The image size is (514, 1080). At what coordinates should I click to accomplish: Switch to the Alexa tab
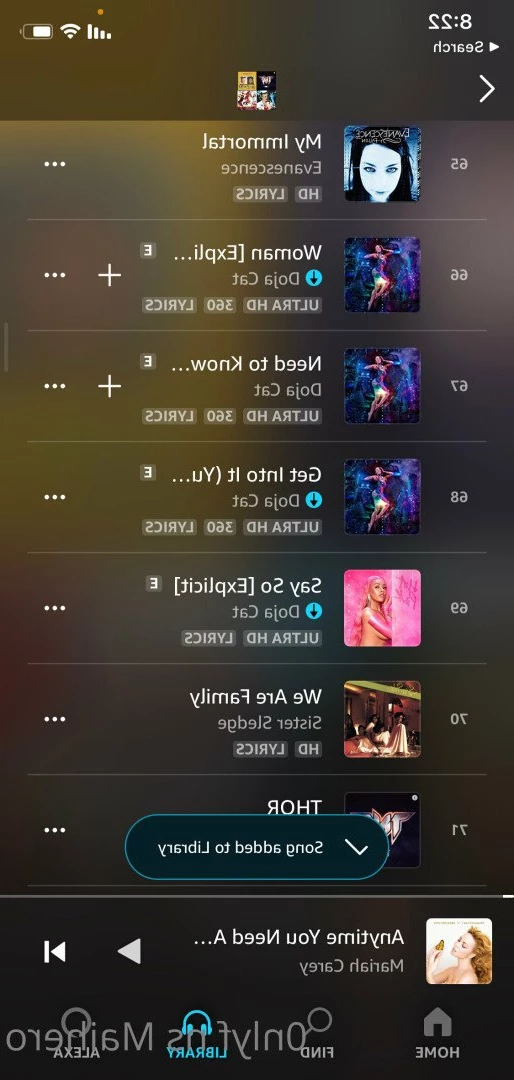(x=76, y=1032)
